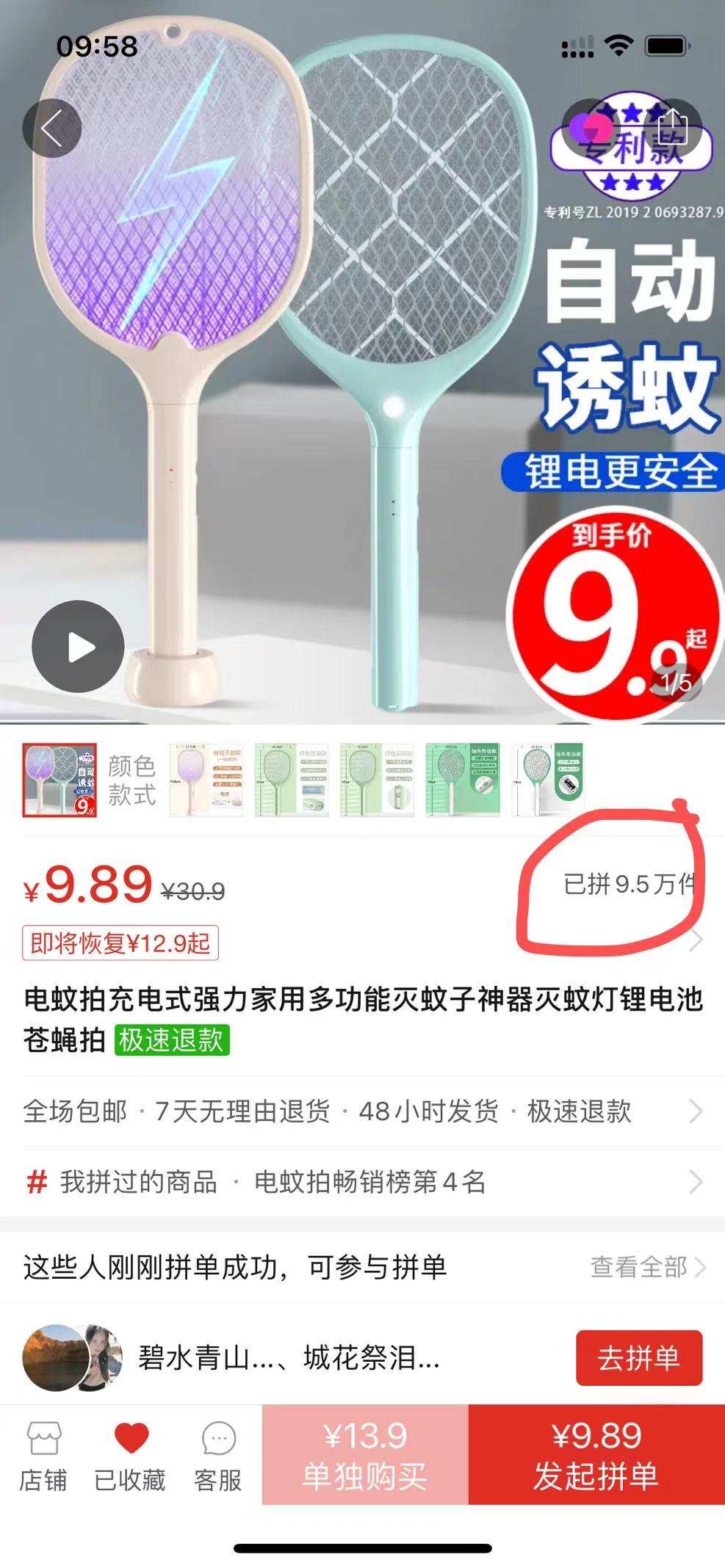Screen dimensions: 725x1568
Task: Remove from favorites via 已收藏 heart
Action: [130, 1456]
